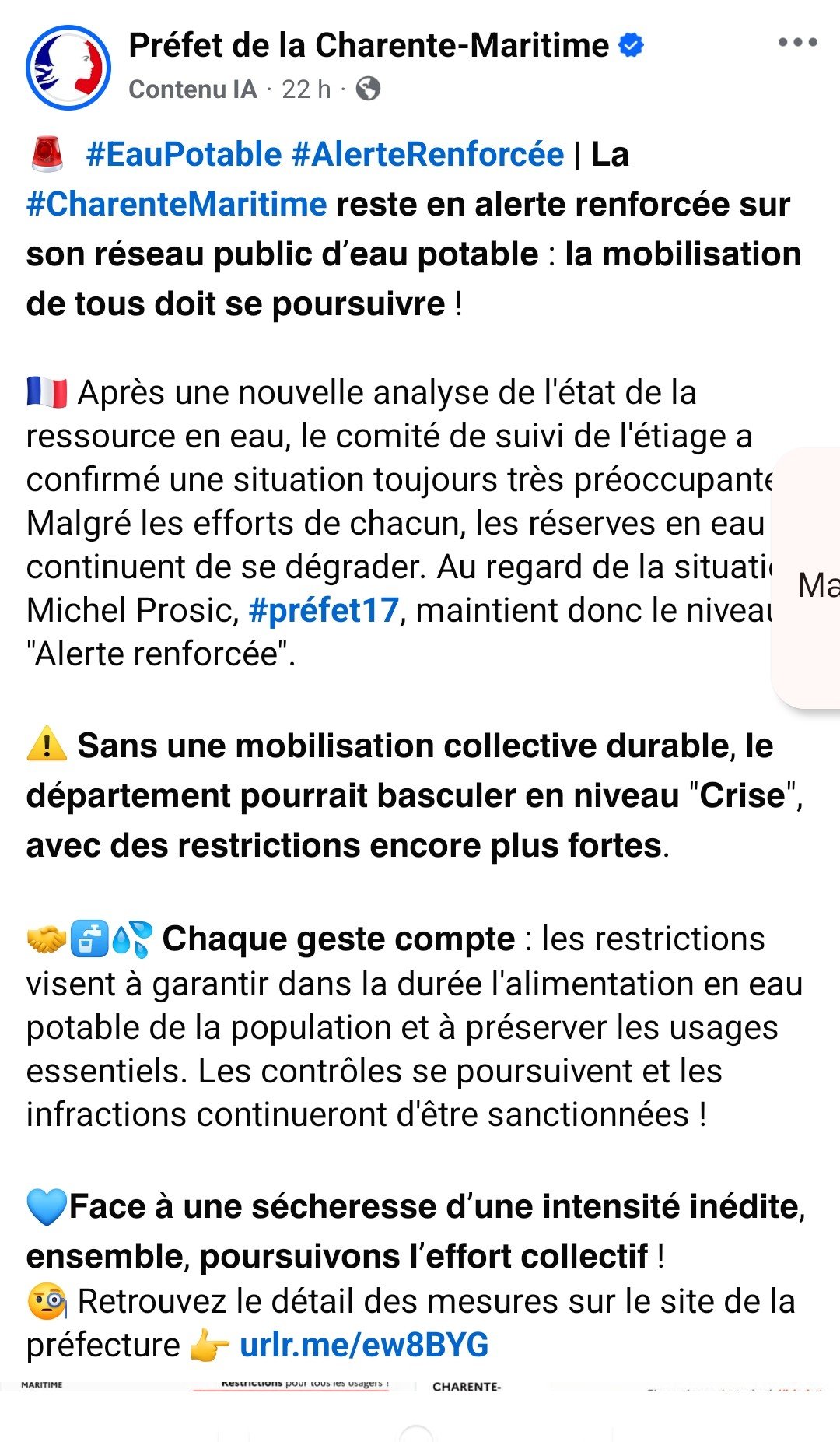Open the #CharenteMaritime hashtag
The image size is (840, 1442).
[177, 204]
